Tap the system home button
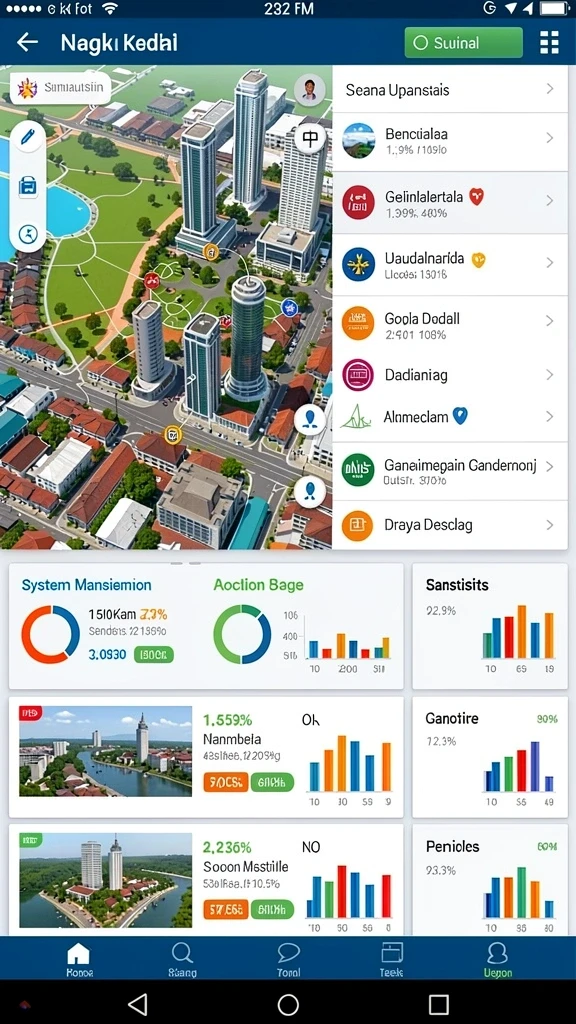 pyautogui.click(x=288, y=1004)
